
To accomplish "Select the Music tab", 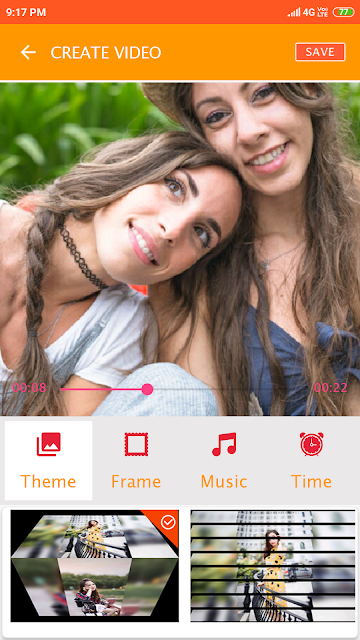I will [224, 460].
